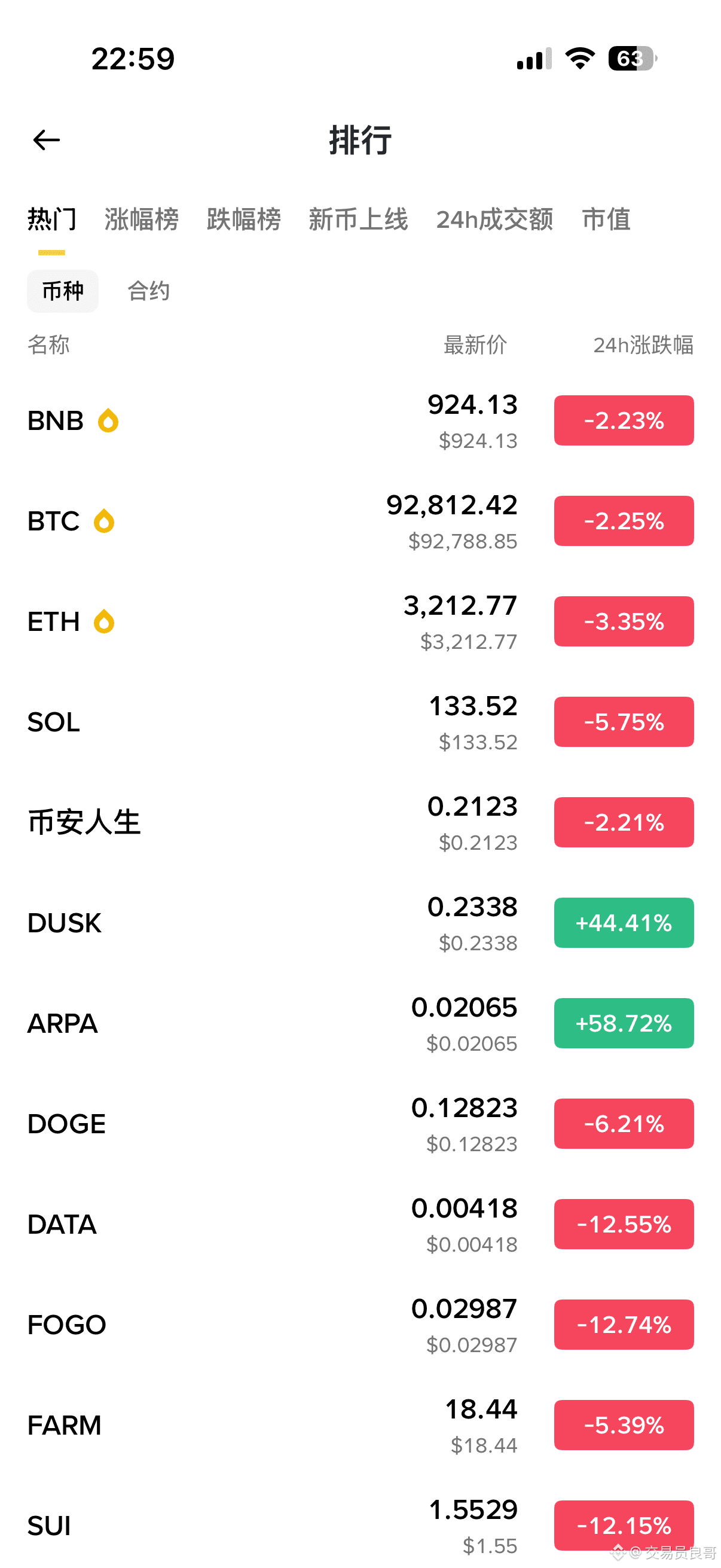Select the 24h成交额 tab

click(x=494, y=219)
